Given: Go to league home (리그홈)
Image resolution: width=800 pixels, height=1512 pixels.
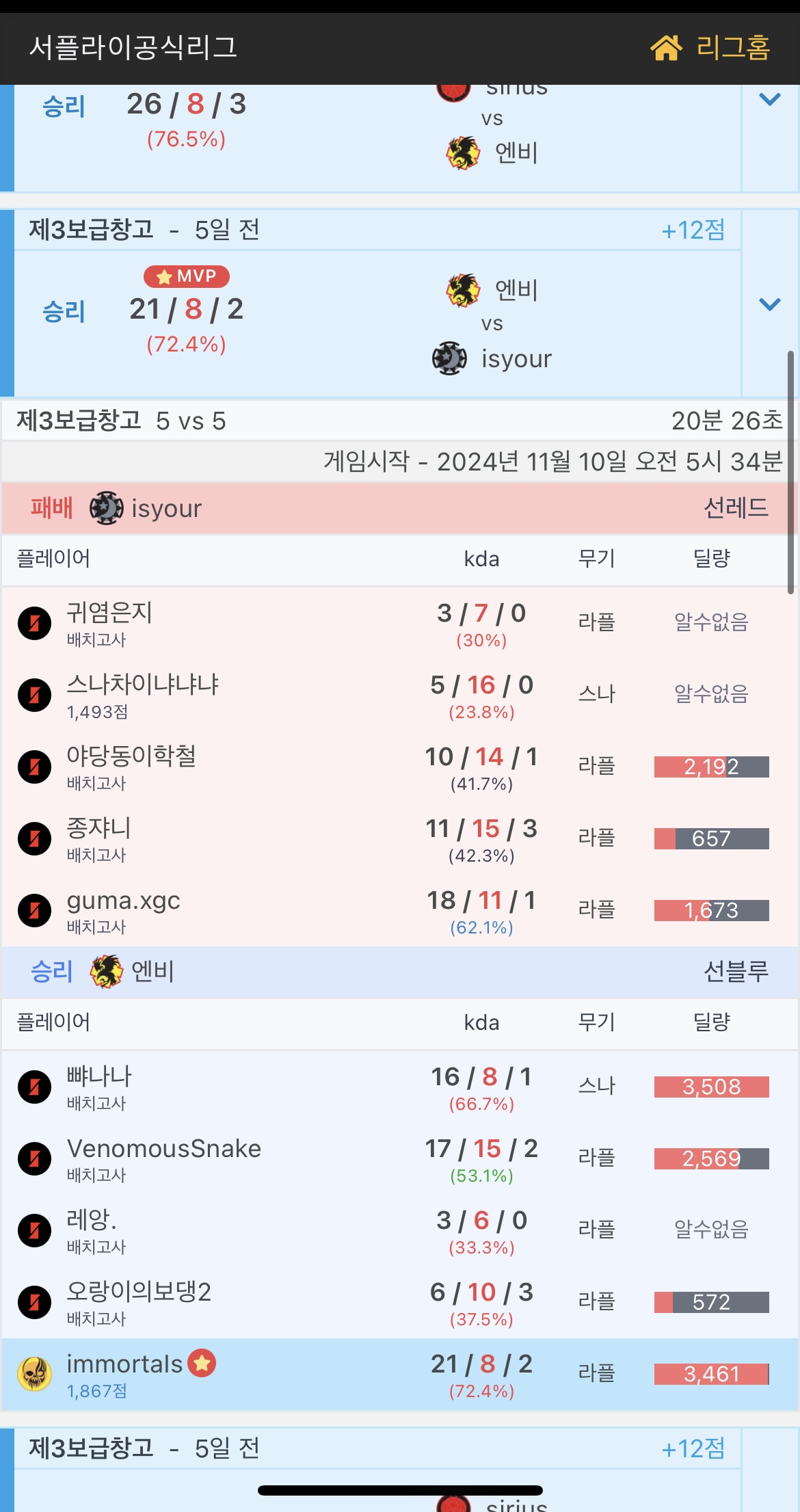Looking at the screenshot, I should click(x=711, y=48).
